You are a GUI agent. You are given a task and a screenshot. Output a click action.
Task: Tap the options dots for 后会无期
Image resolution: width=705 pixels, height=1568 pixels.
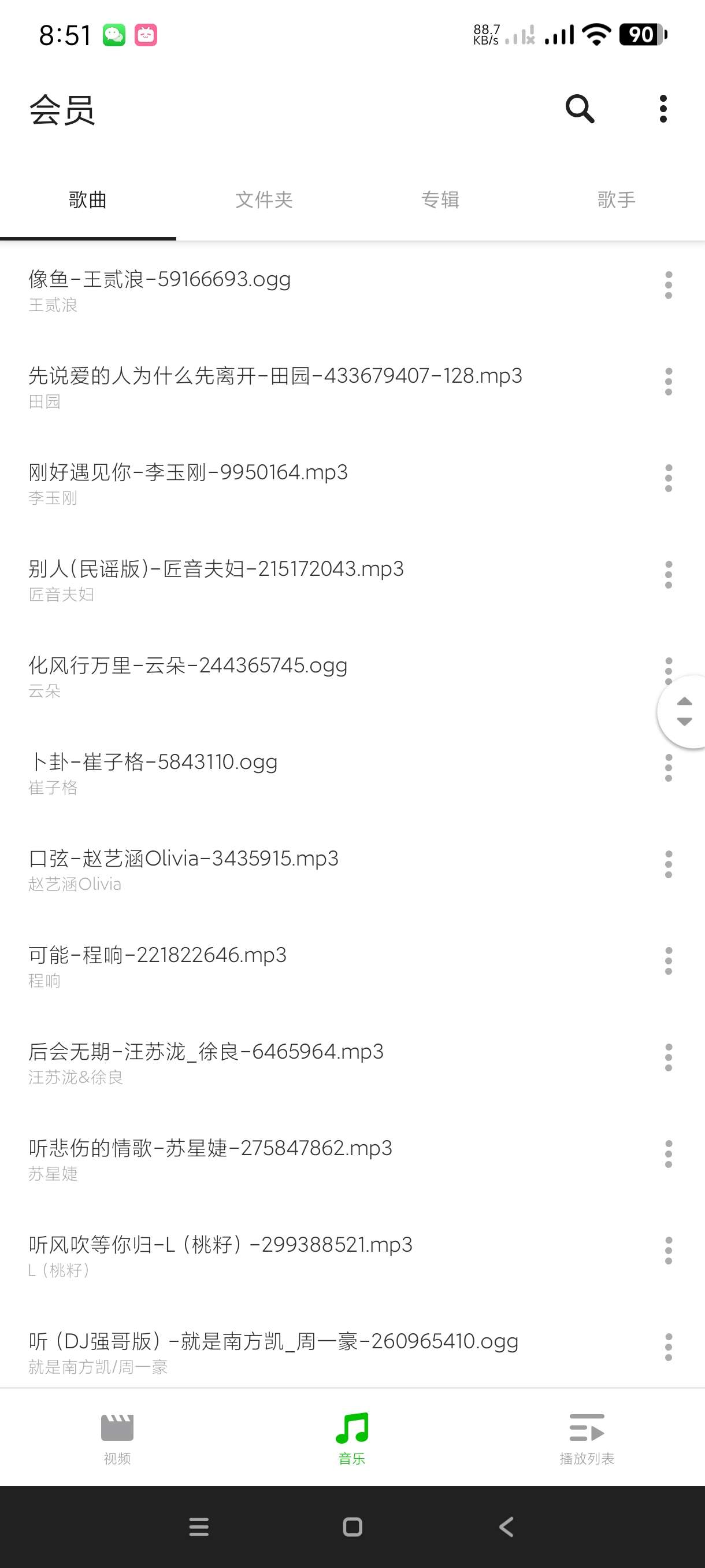point(668,1057)
